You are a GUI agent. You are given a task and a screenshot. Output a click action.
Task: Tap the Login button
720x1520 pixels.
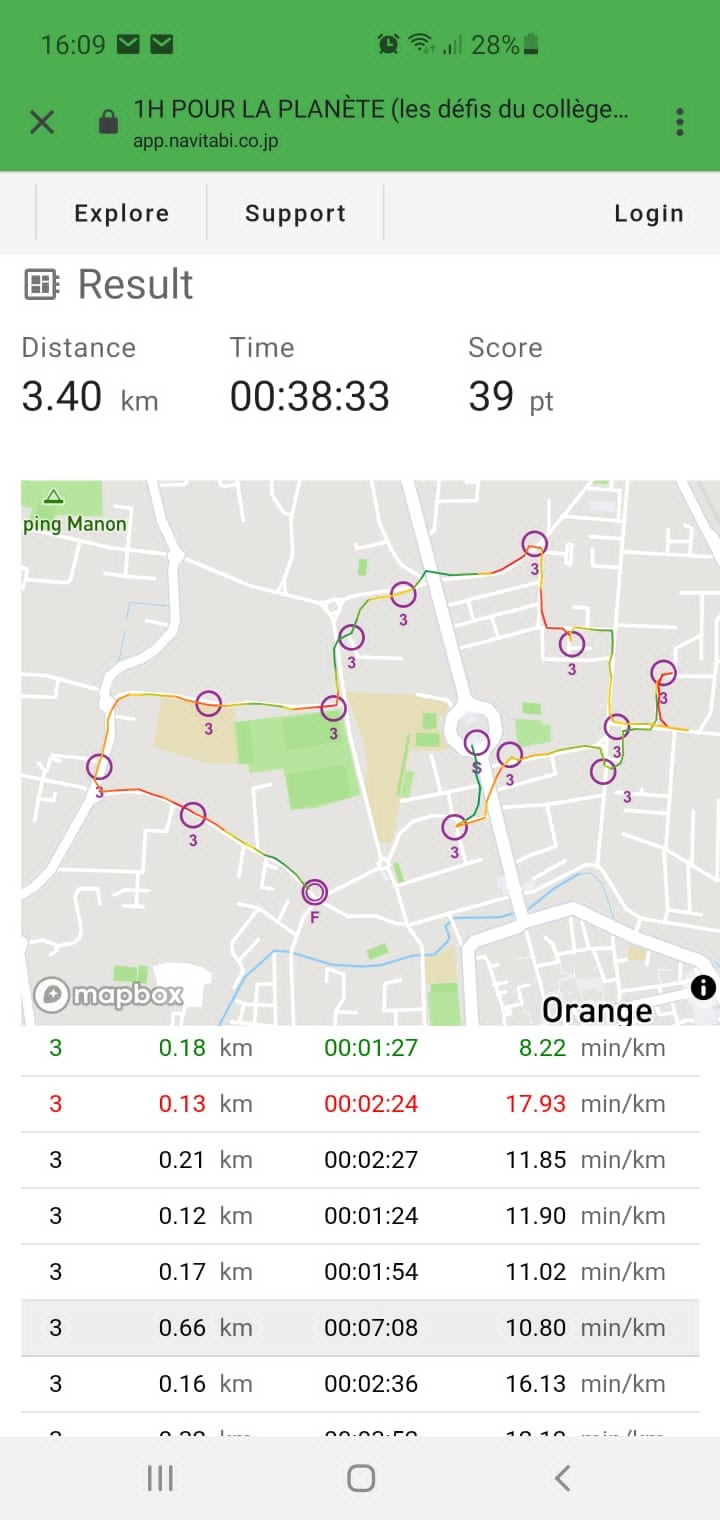pyautogui.click(x=648, y=213)
